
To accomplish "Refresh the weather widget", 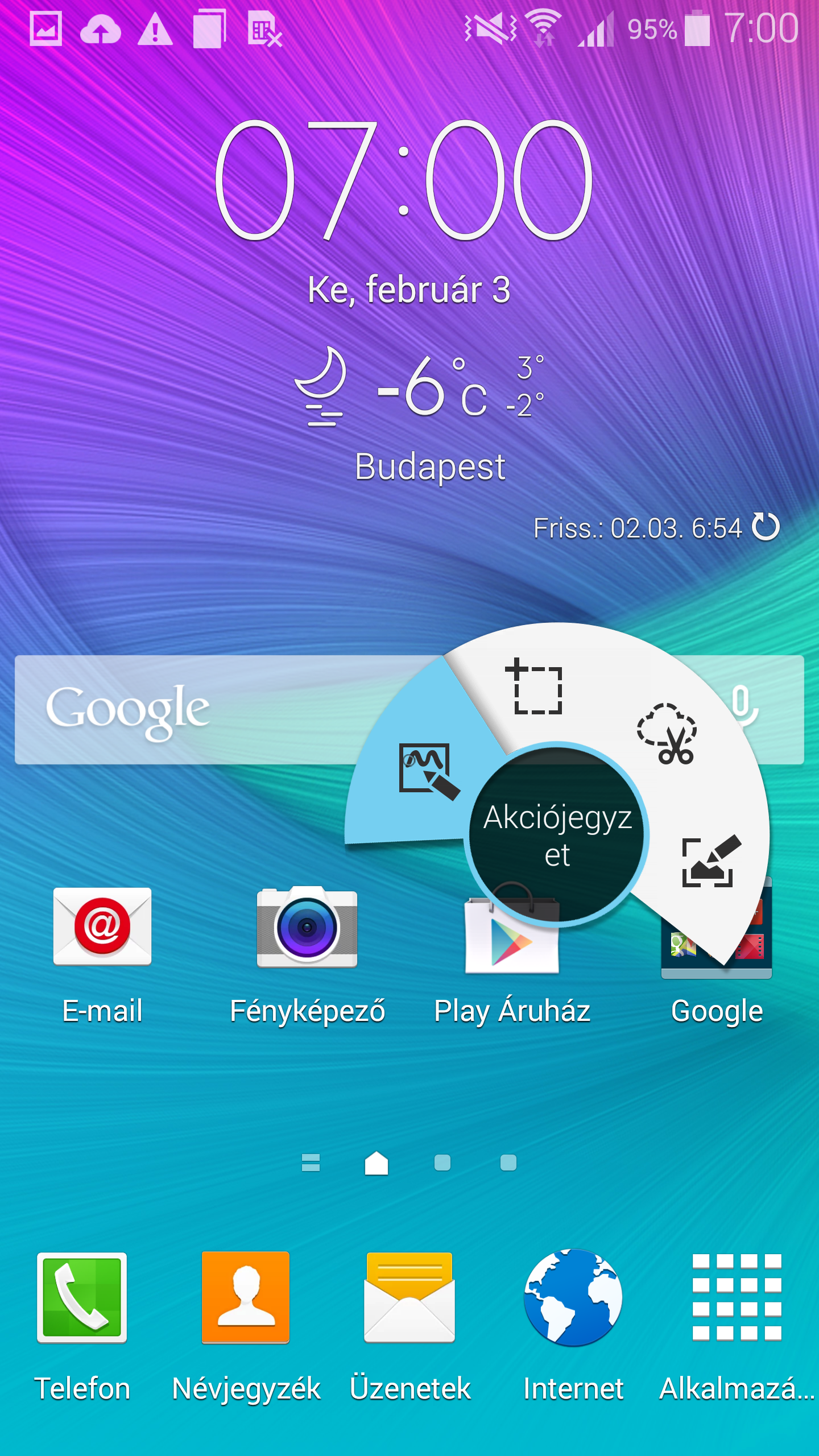I will pos(766,527).
